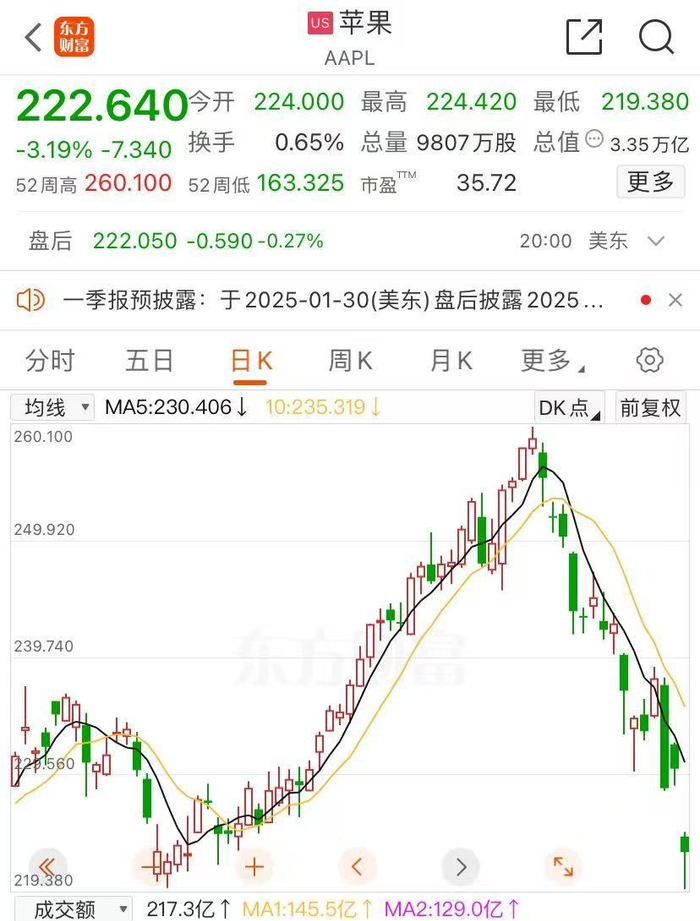
Task: Select the 日K chart tab
Action: click(x=251, y=361)
